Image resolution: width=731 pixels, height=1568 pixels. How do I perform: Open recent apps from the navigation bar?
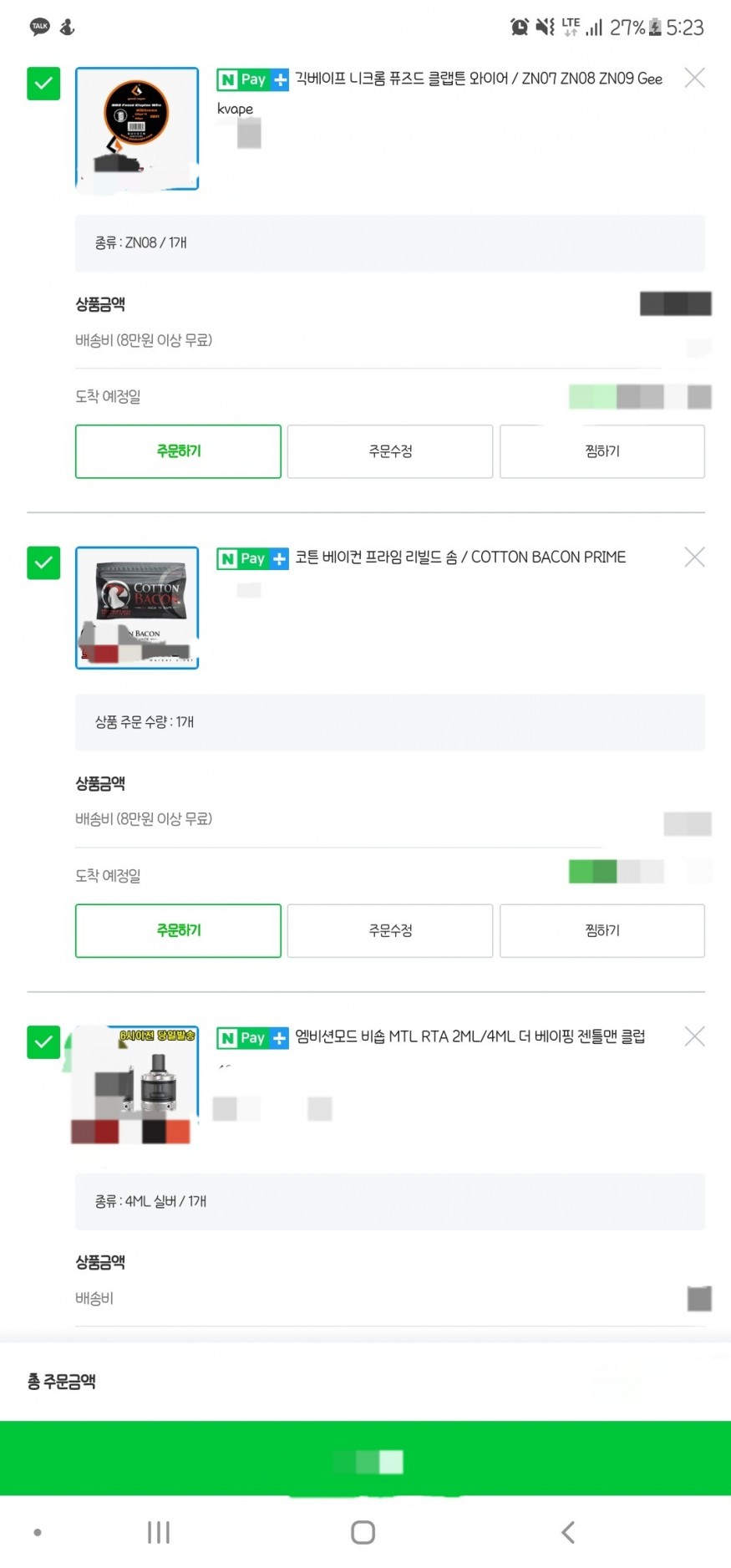coord(159,1532)
